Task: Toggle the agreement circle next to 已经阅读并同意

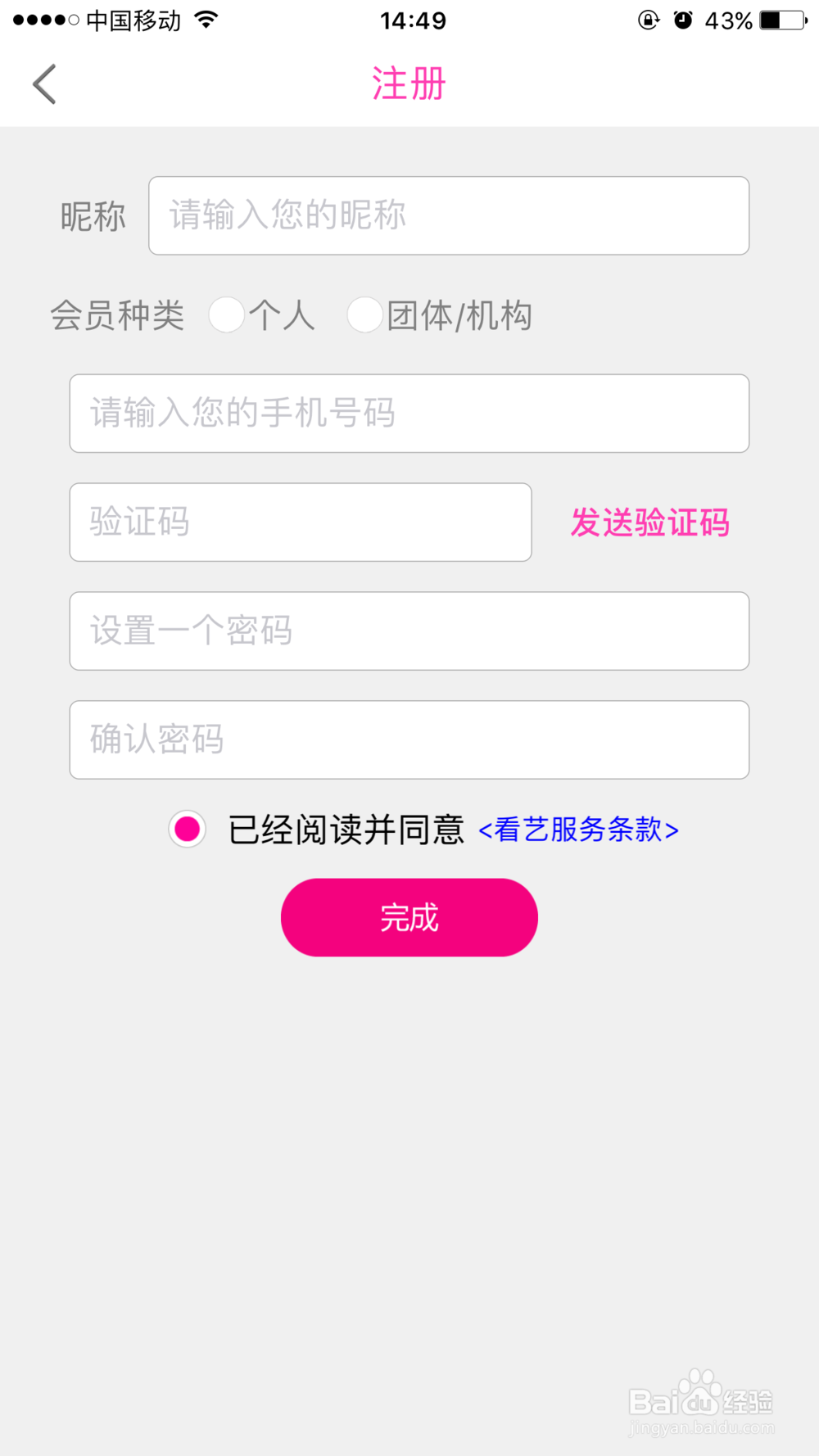Action: pos(187,830)
